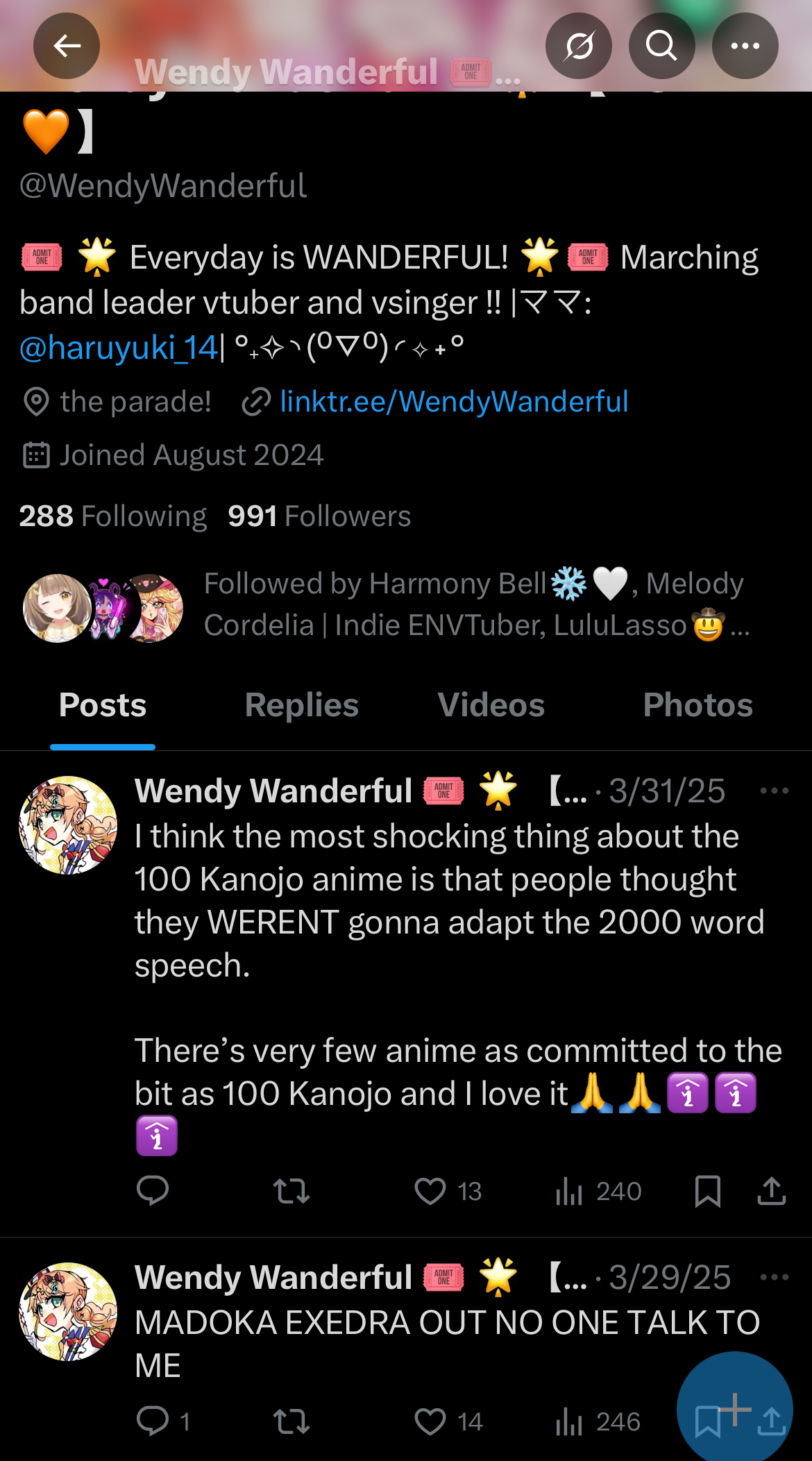Switch to the Photos tab
The width and height of the screenshot is (812, 1461).
(x=697, y=706)
